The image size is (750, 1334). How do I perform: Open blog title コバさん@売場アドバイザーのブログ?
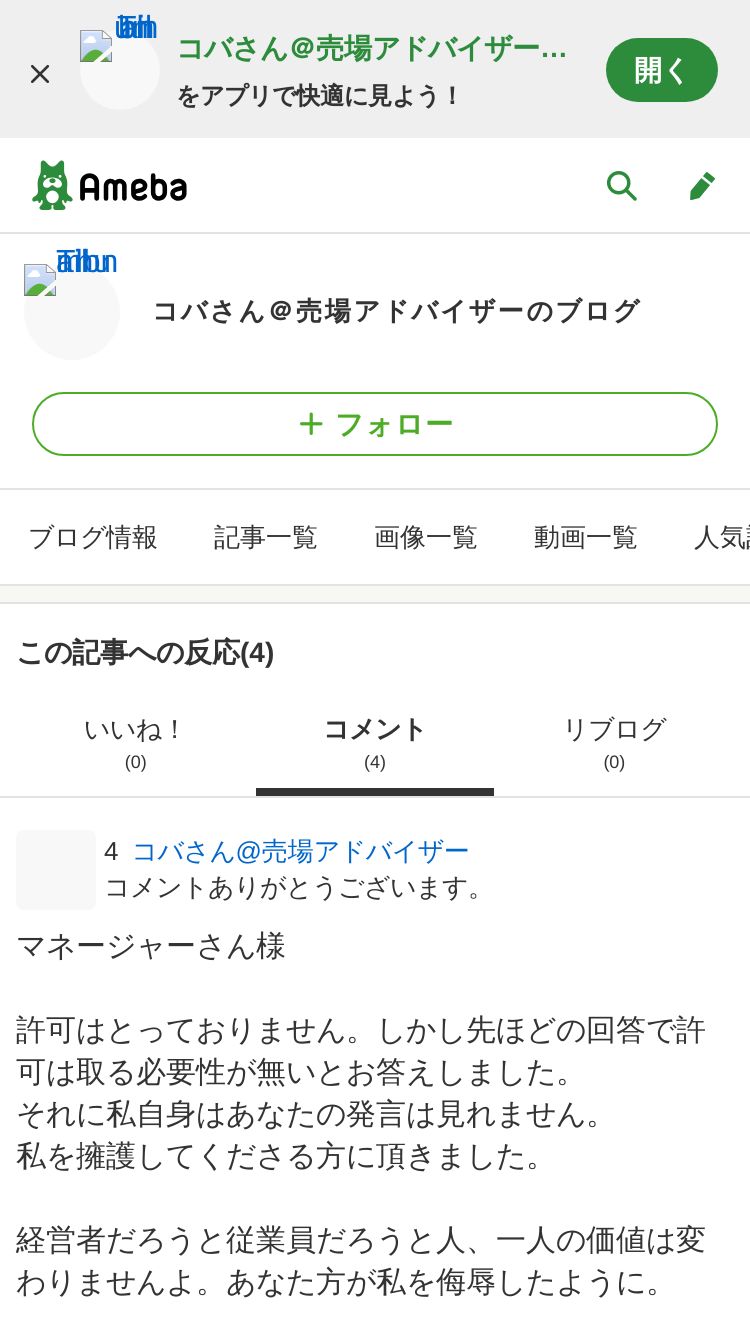point(396,311)
